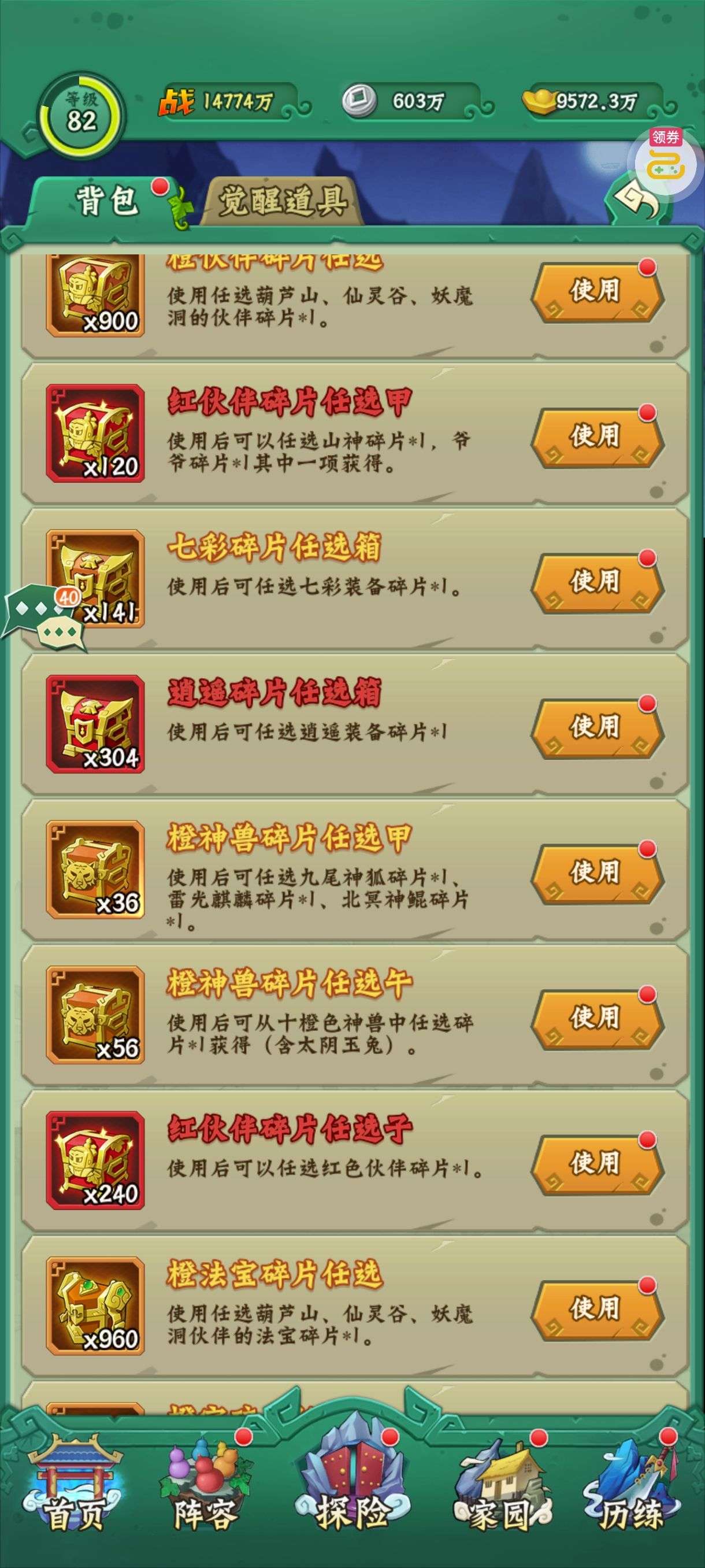This screenshot has width=705, height=1568.
Task: View the 逍遥碎片任选箱 chest icon
Action: 95,724
